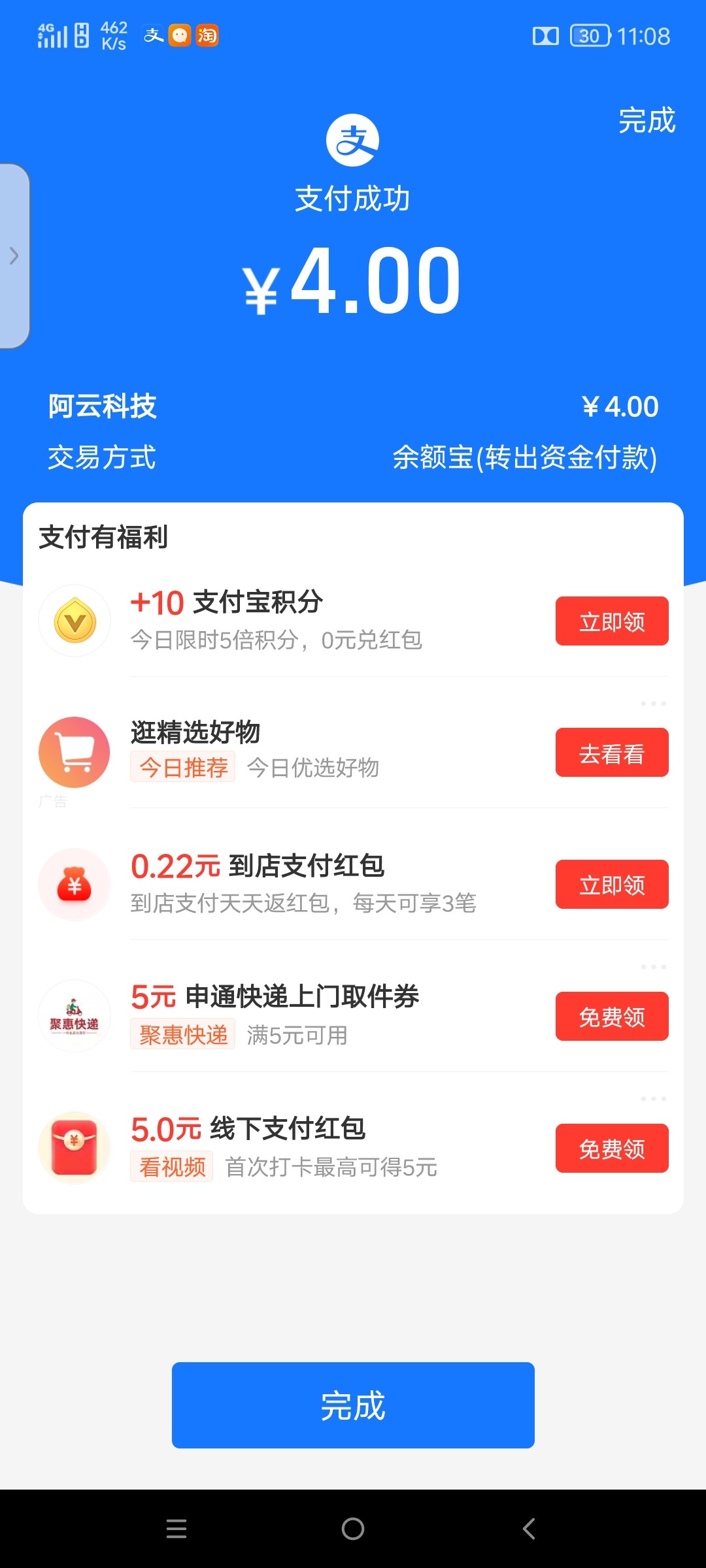
Task: Go to the system home screen
Action: 353,1529
